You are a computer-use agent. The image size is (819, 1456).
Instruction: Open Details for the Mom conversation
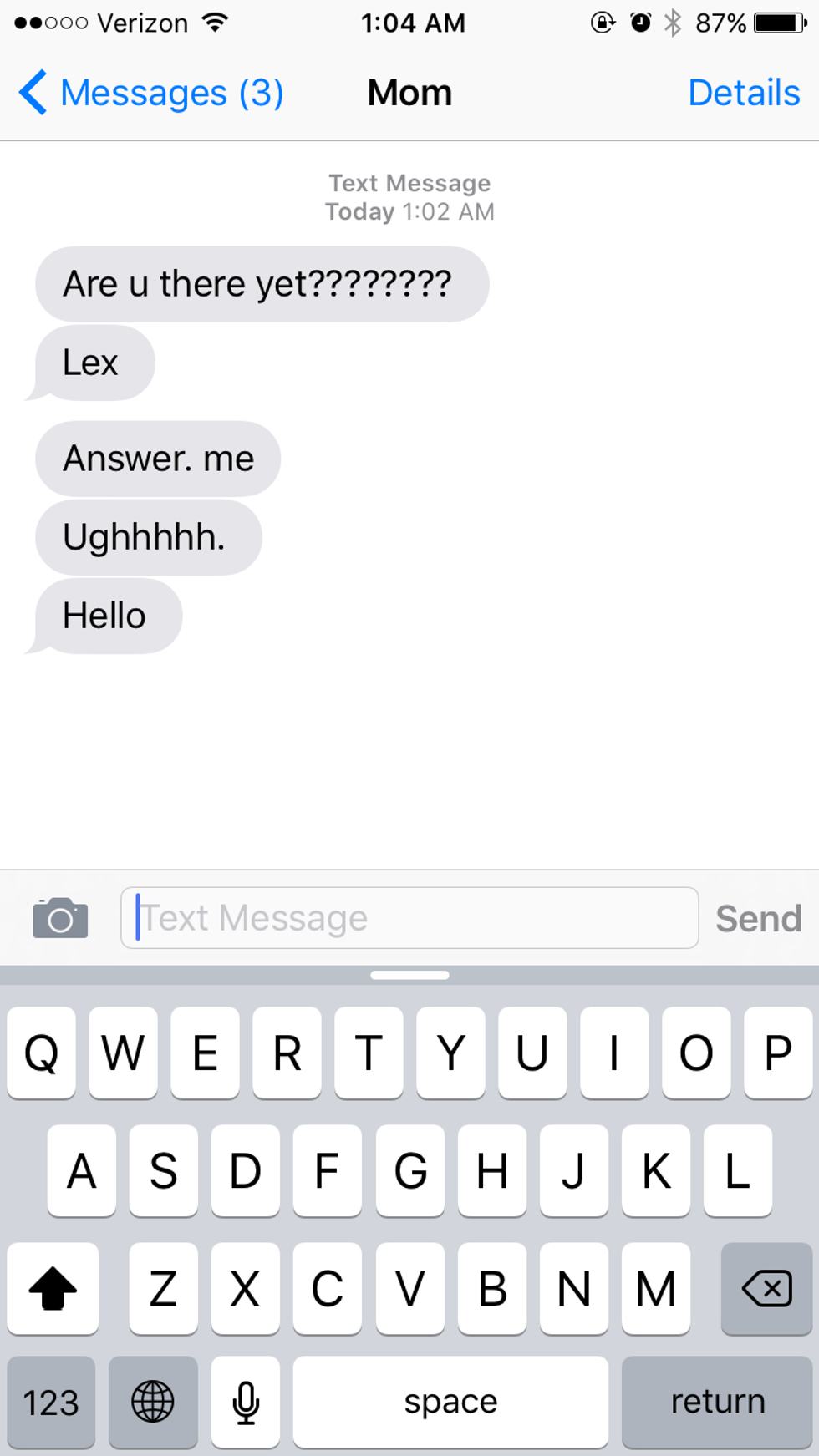[743, 93]
